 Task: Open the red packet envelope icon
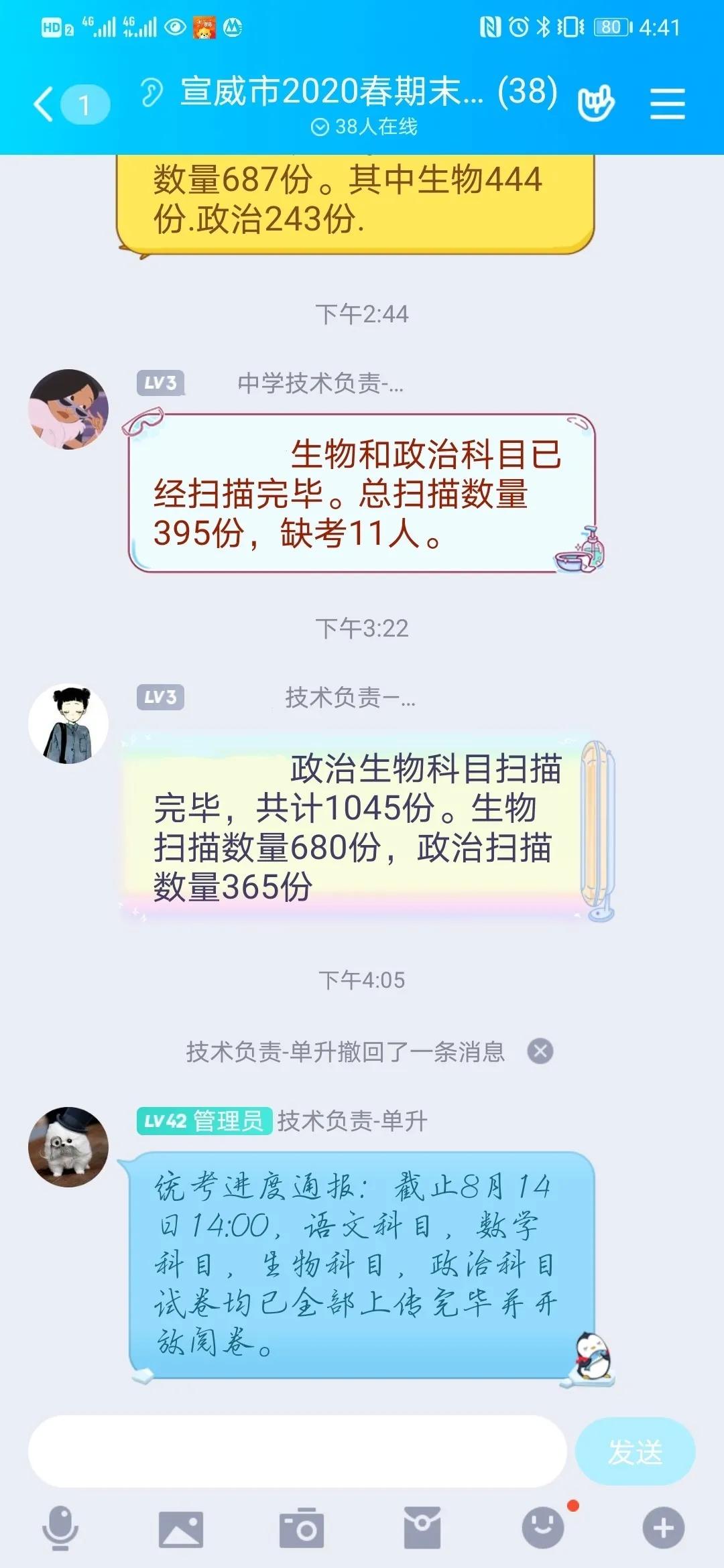click(422, 1528)
